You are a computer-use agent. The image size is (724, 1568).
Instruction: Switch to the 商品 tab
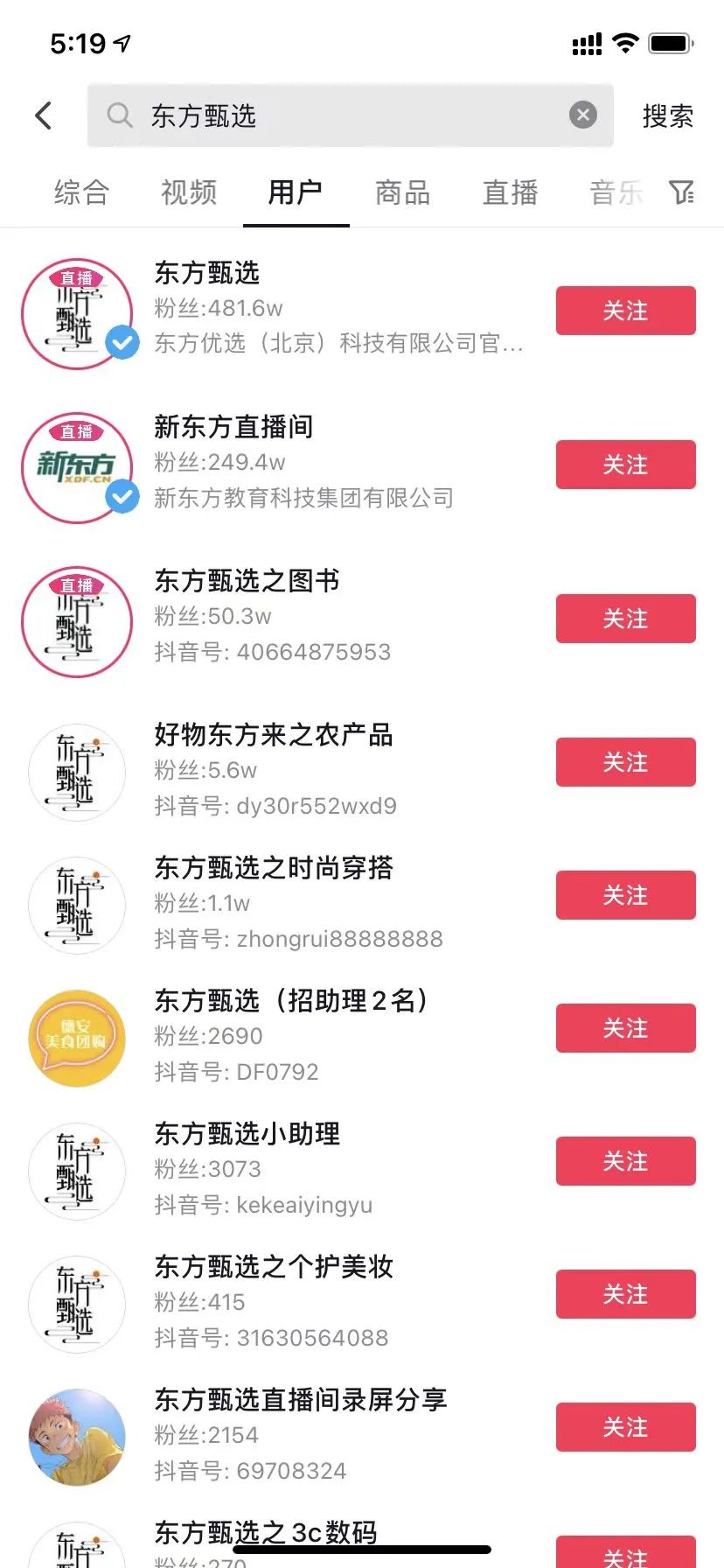[403, 192]
